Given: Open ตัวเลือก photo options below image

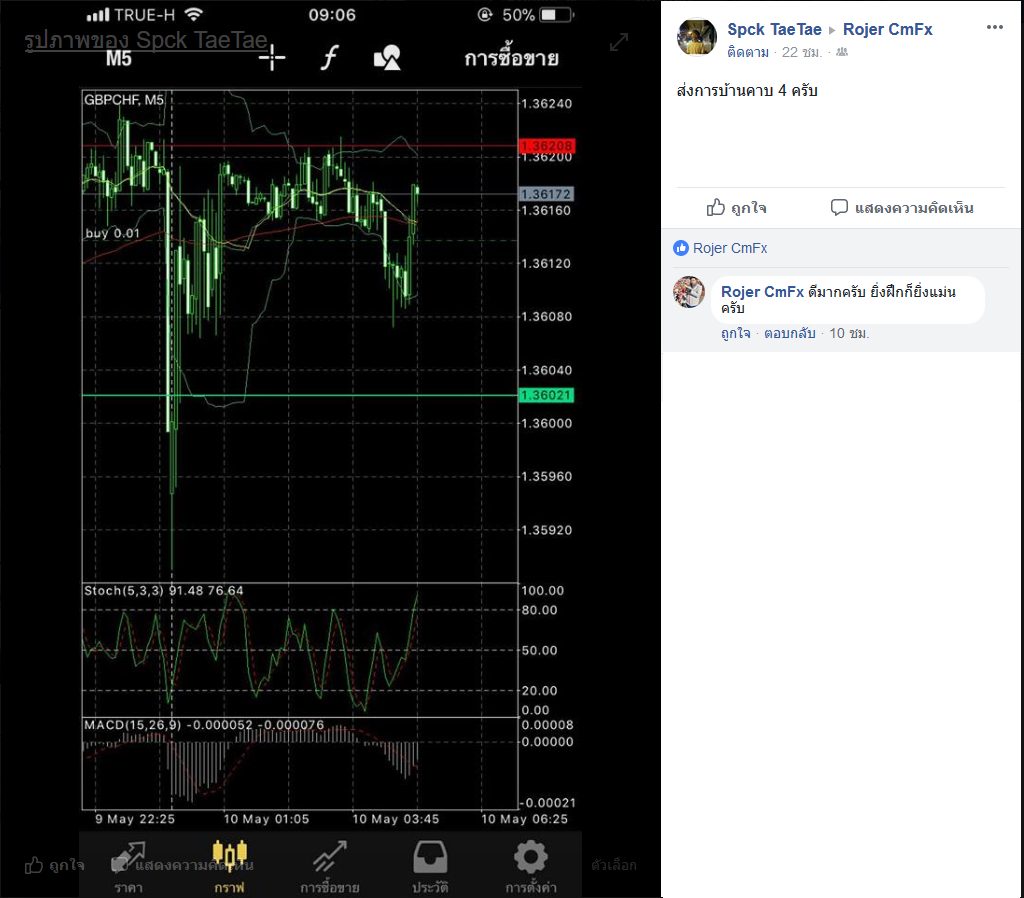Looking at the screenshot, I should point(613,865).
